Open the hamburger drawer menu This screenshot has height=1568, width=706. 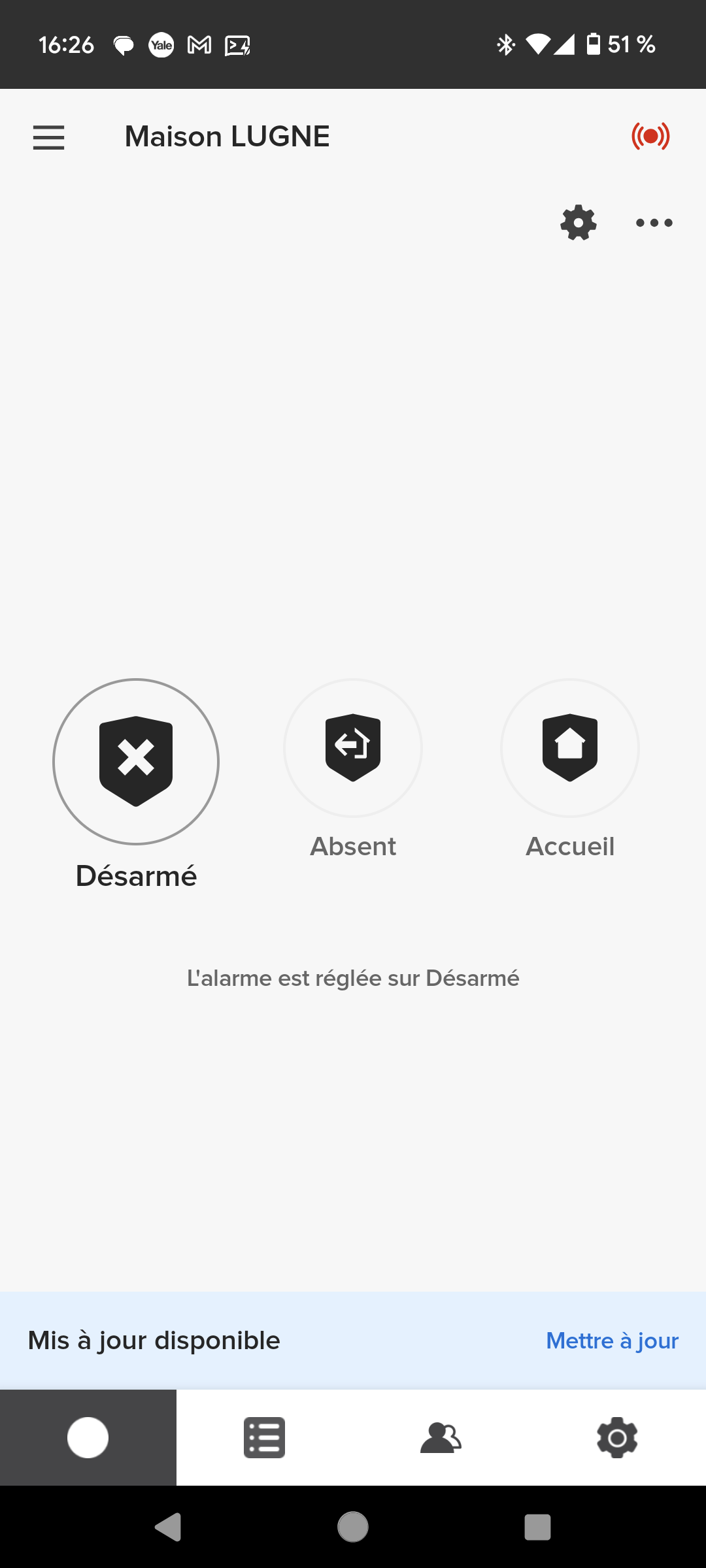(49, 137)
